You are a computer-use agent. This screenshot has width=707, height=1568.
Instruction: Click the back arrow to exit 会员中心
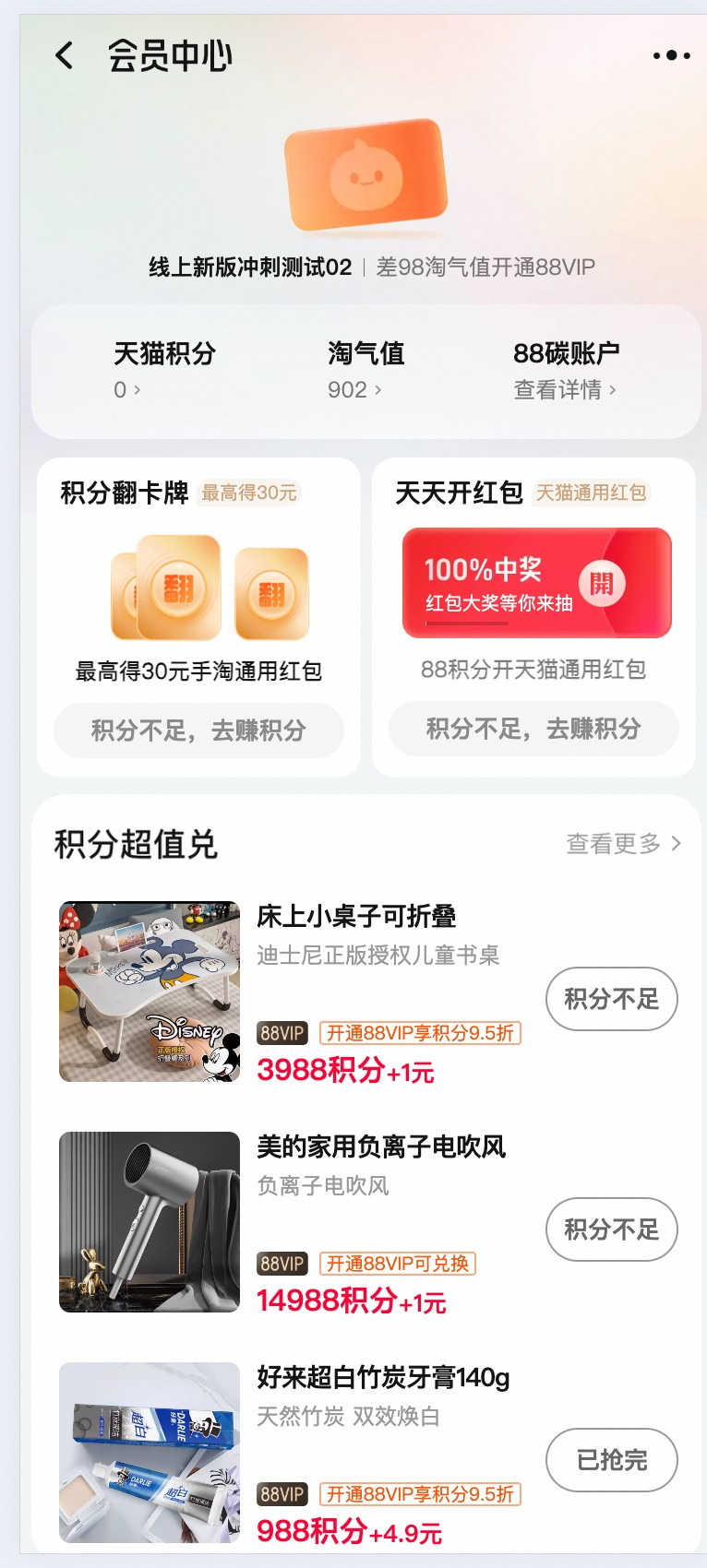63,55
